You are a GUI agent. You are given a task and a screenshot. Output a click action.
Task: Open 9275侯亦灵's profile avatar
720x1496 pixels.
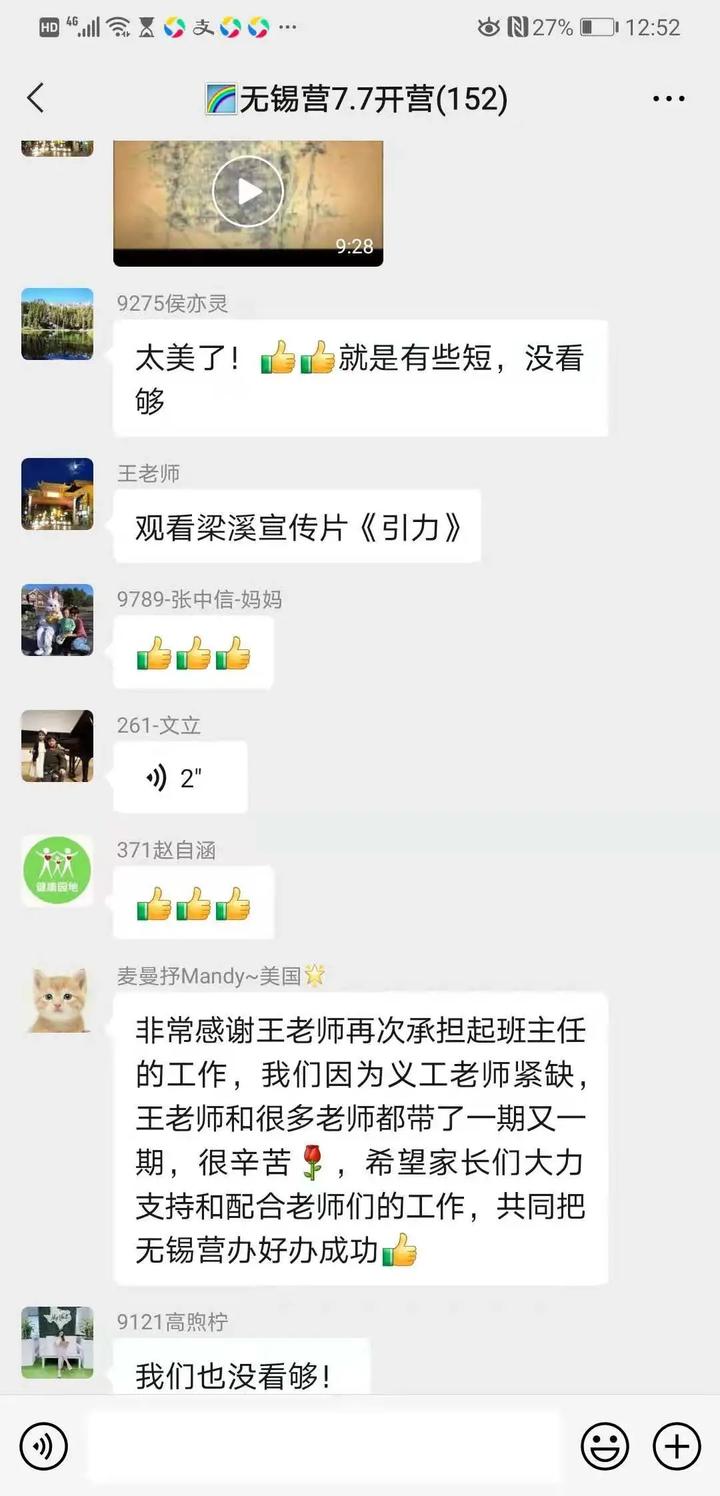57,324
